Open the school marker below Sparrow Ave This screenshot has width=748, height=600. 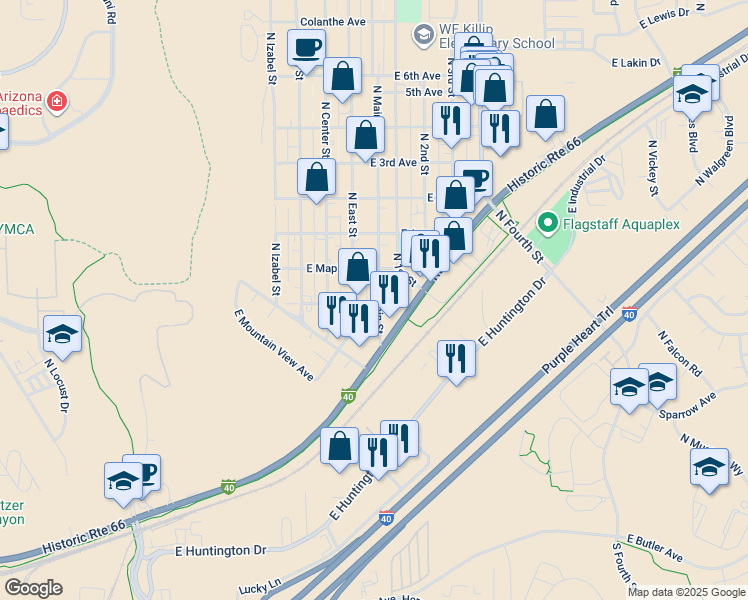(709, 467)
